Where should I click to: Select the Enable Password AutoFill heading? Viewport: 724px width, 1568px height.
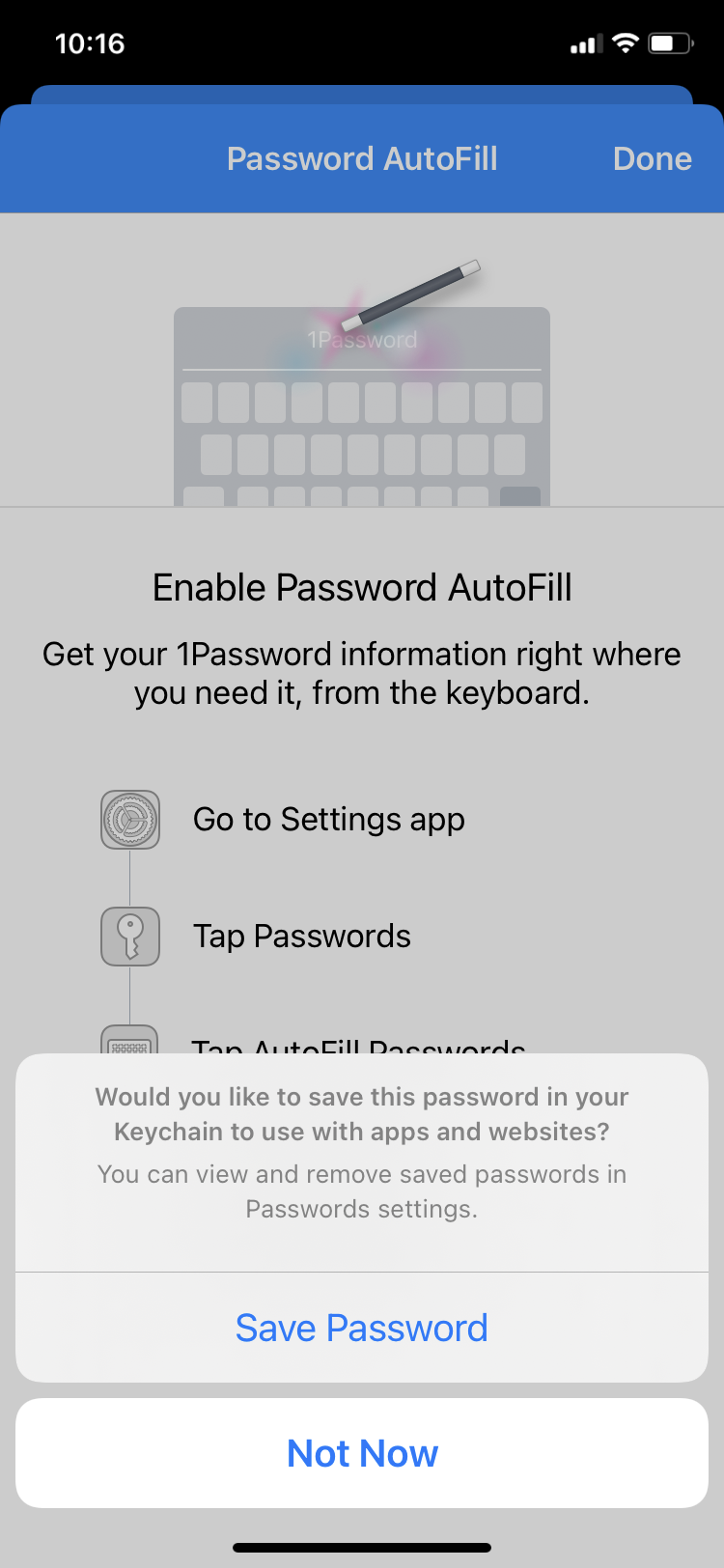point(362,587)
